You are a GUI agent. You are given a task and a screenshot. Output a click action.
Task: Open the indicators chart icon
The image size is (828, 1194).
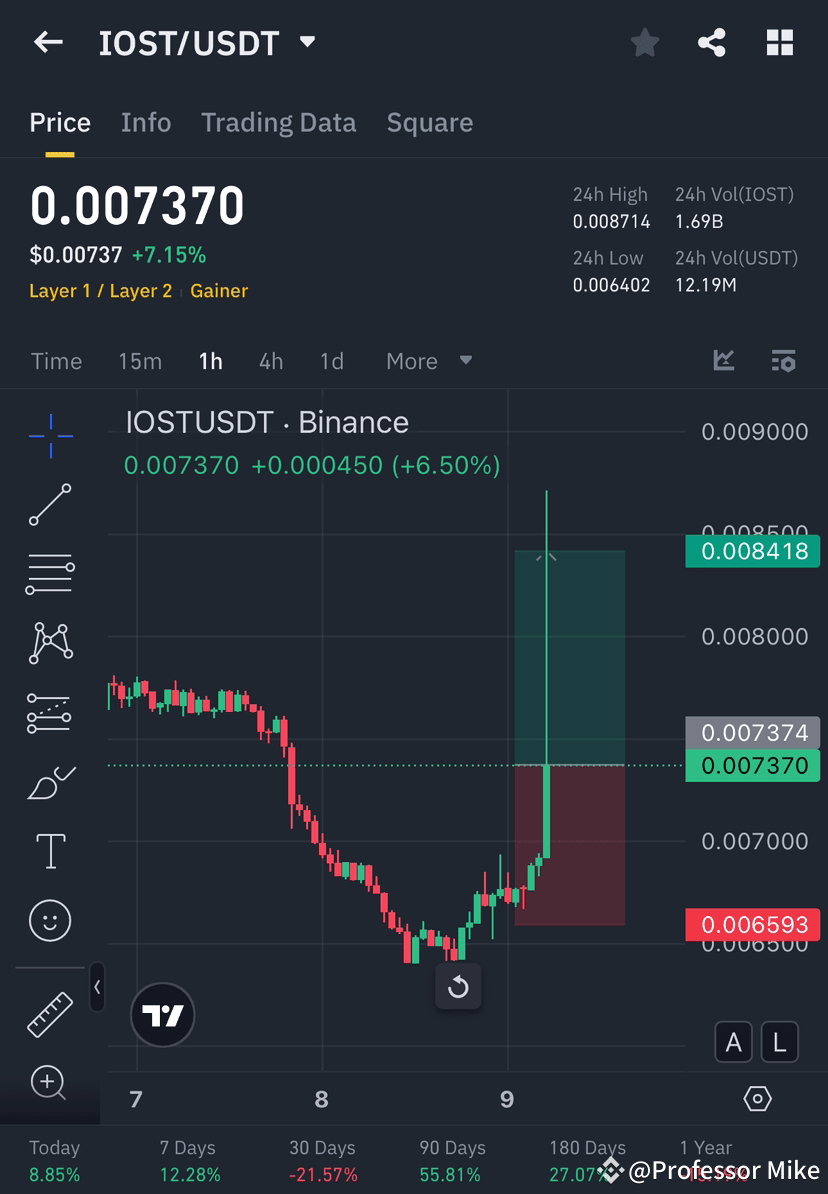coord(723,361)
